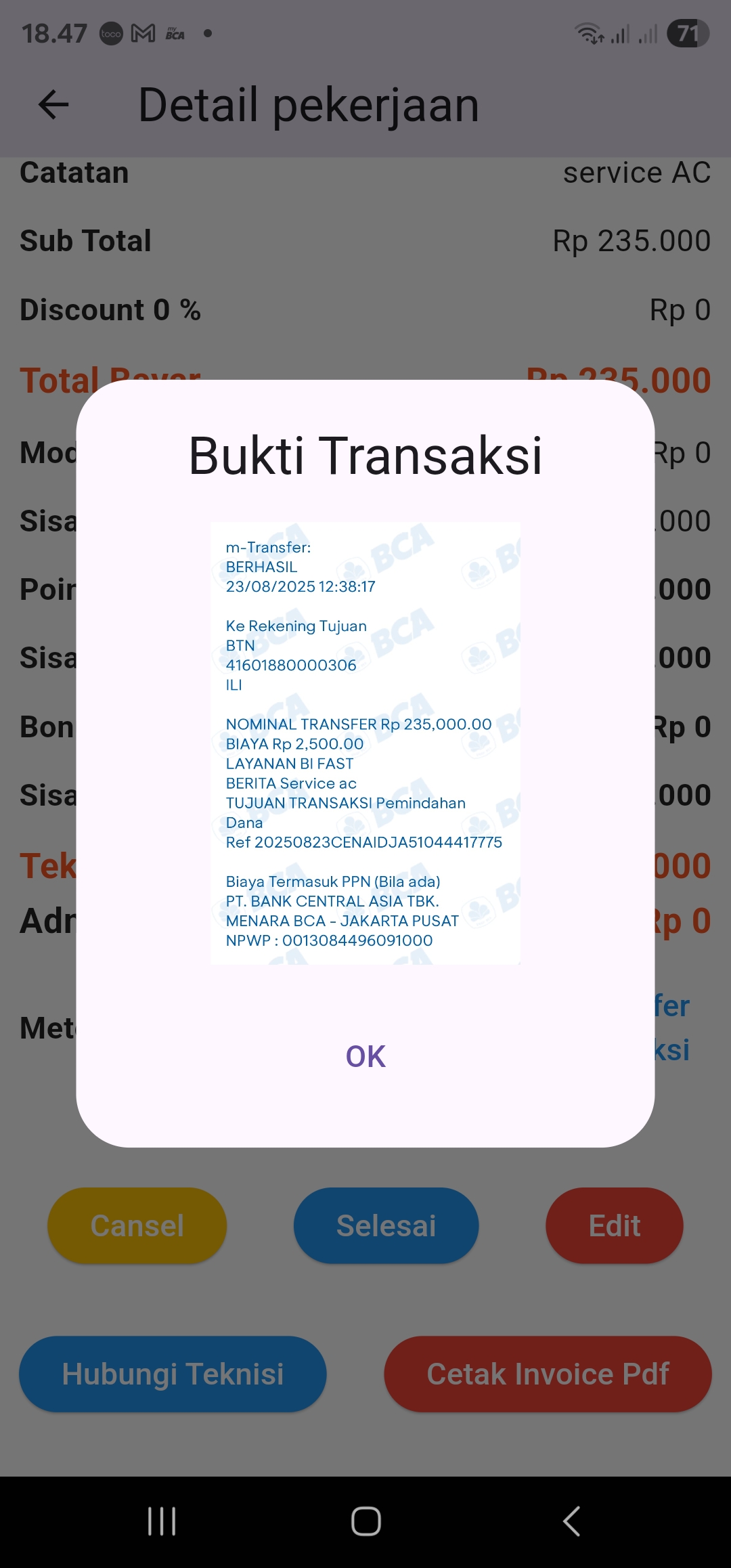The width and height of the screenshot is (731, 1568).
Task: Go back from Detail pekerjaan
Action: click(x=53, y=105)
